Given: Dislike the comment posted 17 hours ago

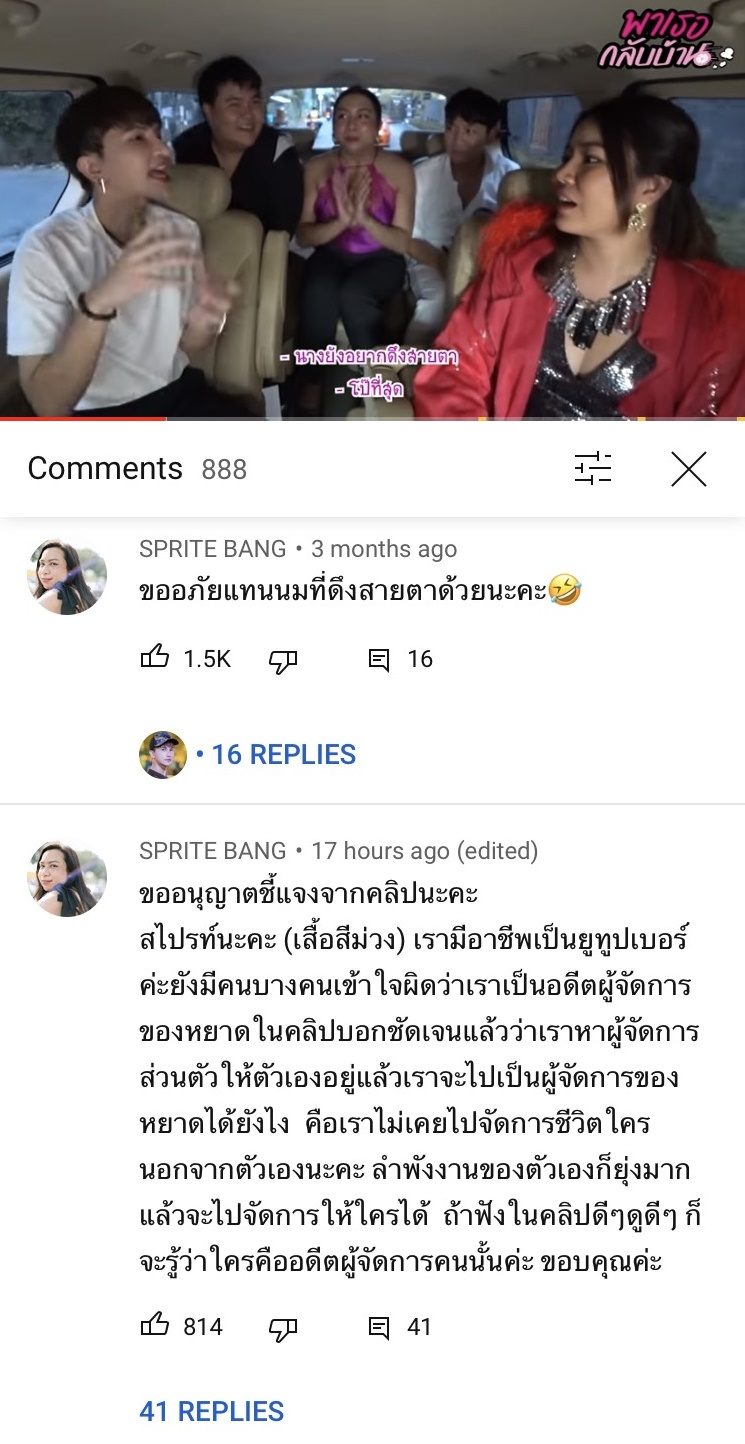Looking at the screenshot, I should 284,1328.
